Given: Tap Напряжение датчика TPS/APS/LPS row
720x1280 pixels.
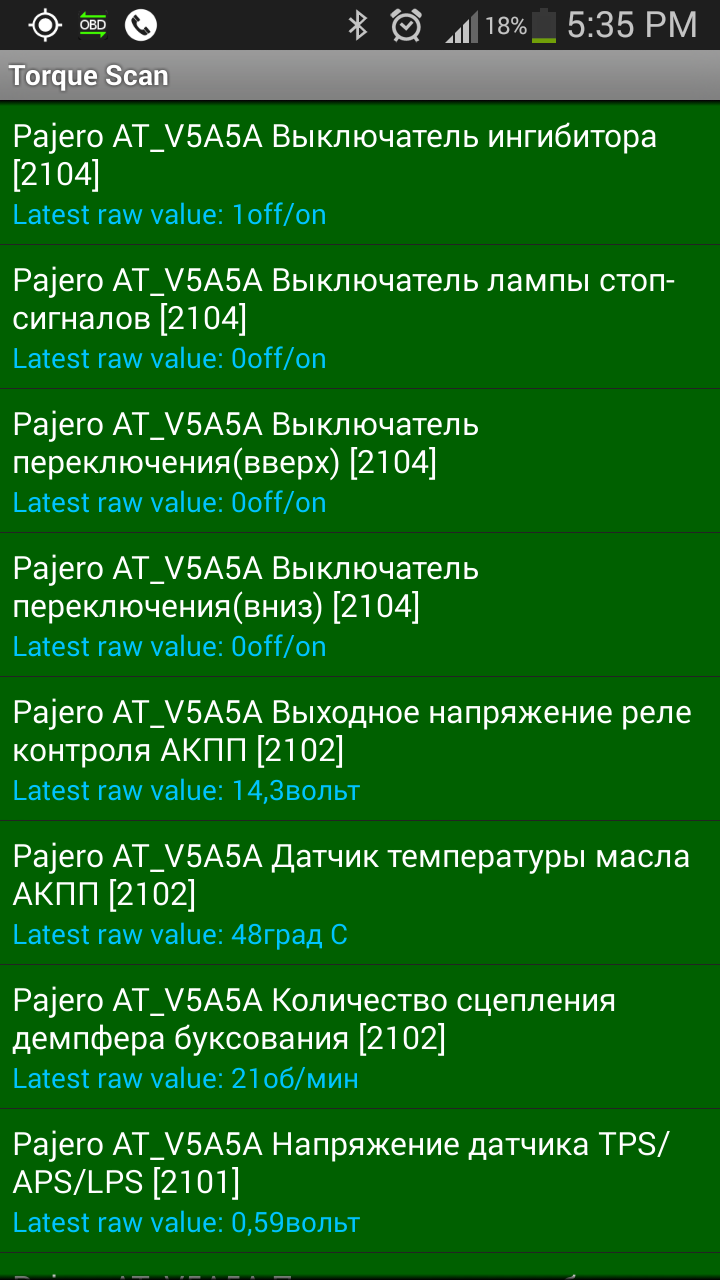Looking at the screenshot, I should pyautogui.click(x=360, y=1181).
